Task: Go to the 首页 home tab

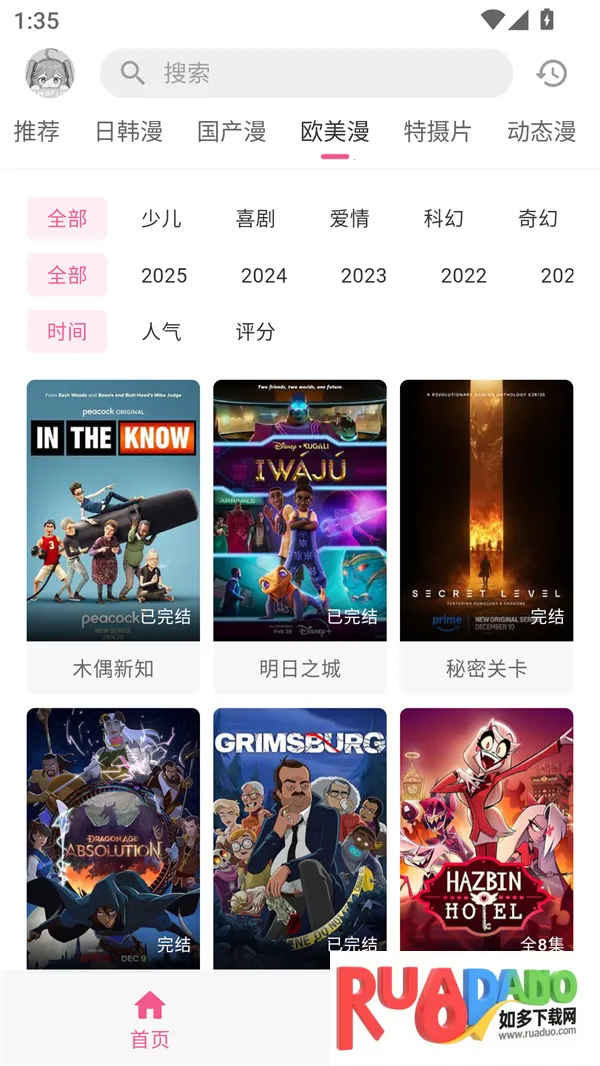Action: point(150,1018)
